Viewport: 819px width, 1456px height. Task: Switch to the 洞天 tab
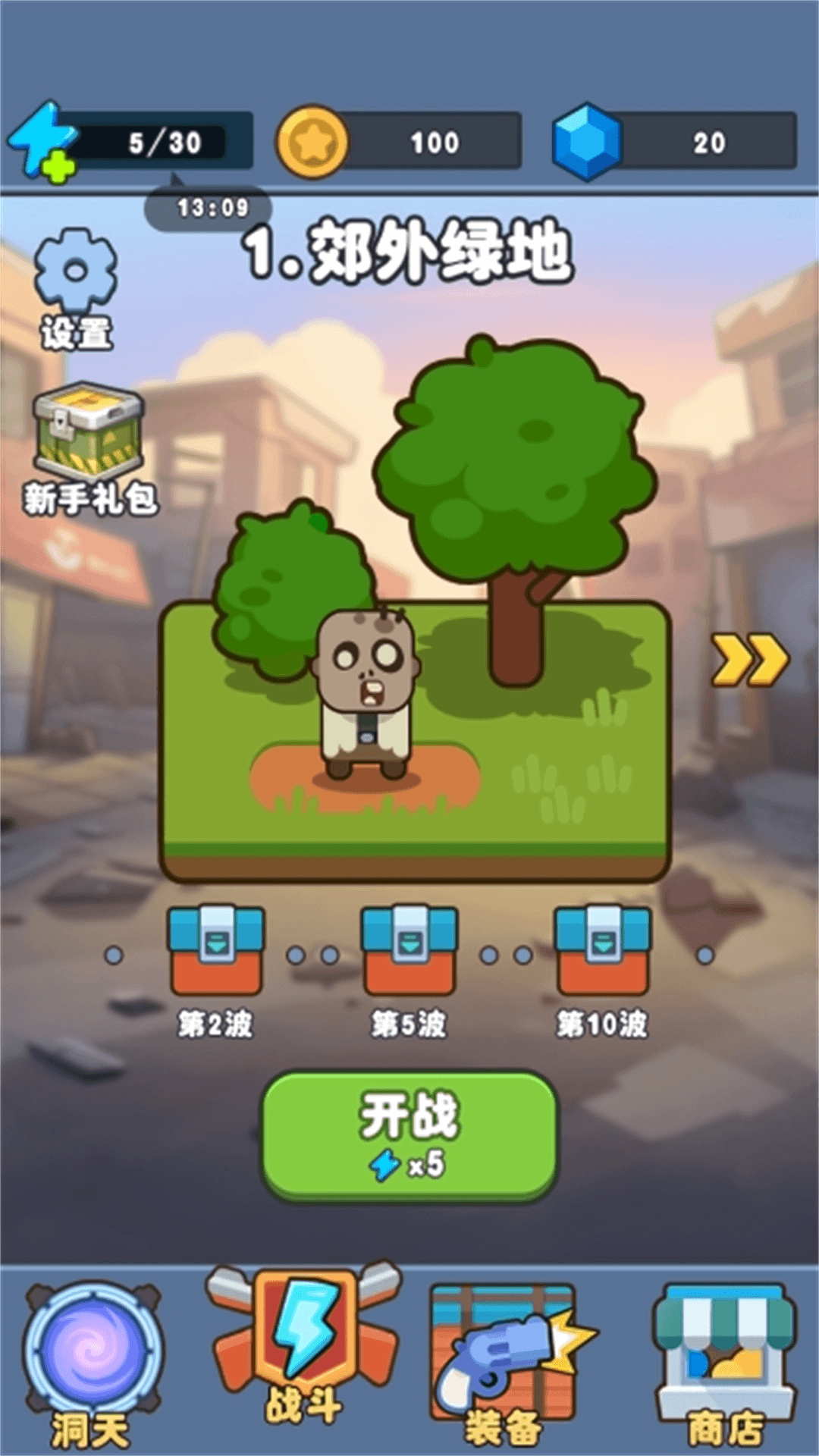[93, 1363]
